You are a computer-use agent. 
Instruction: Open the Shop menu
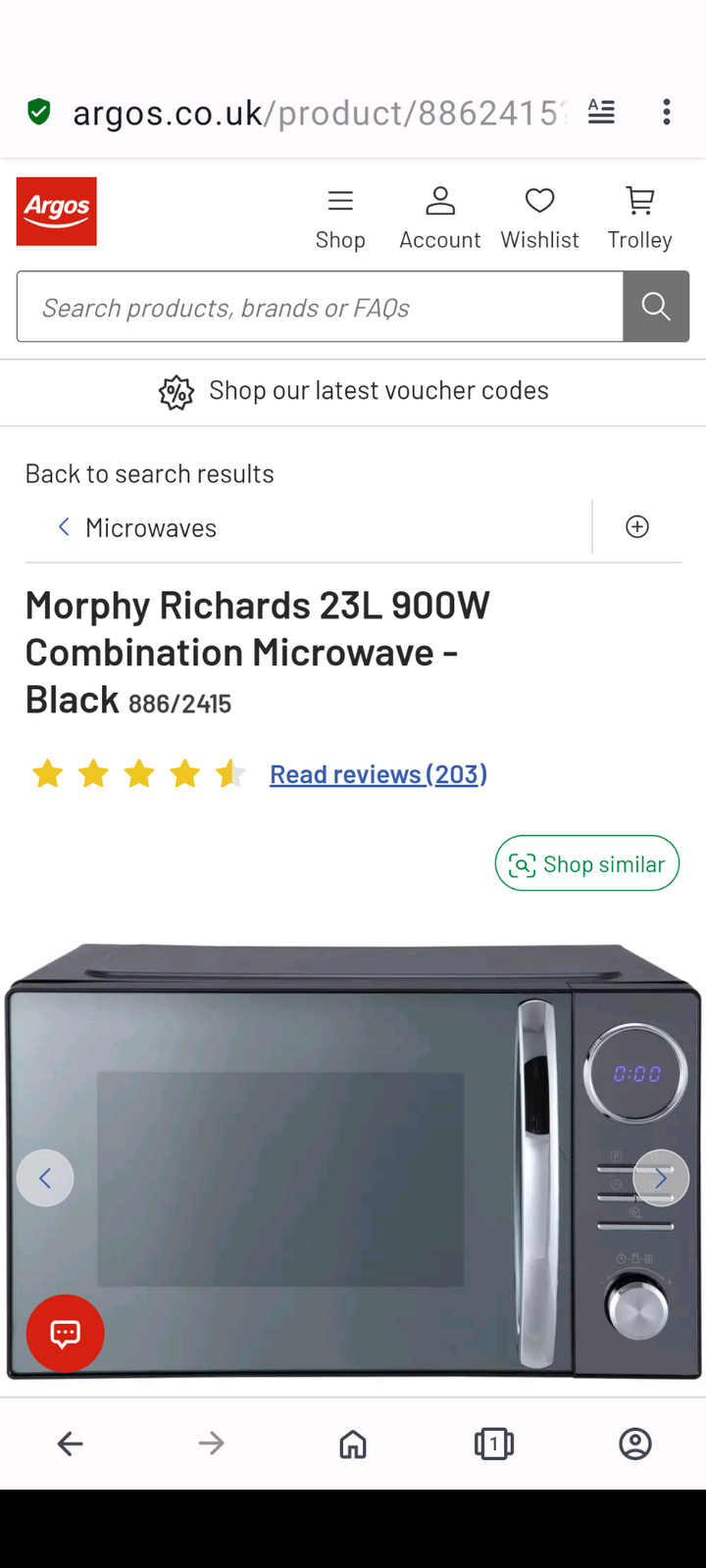click(x=340, y=214)
